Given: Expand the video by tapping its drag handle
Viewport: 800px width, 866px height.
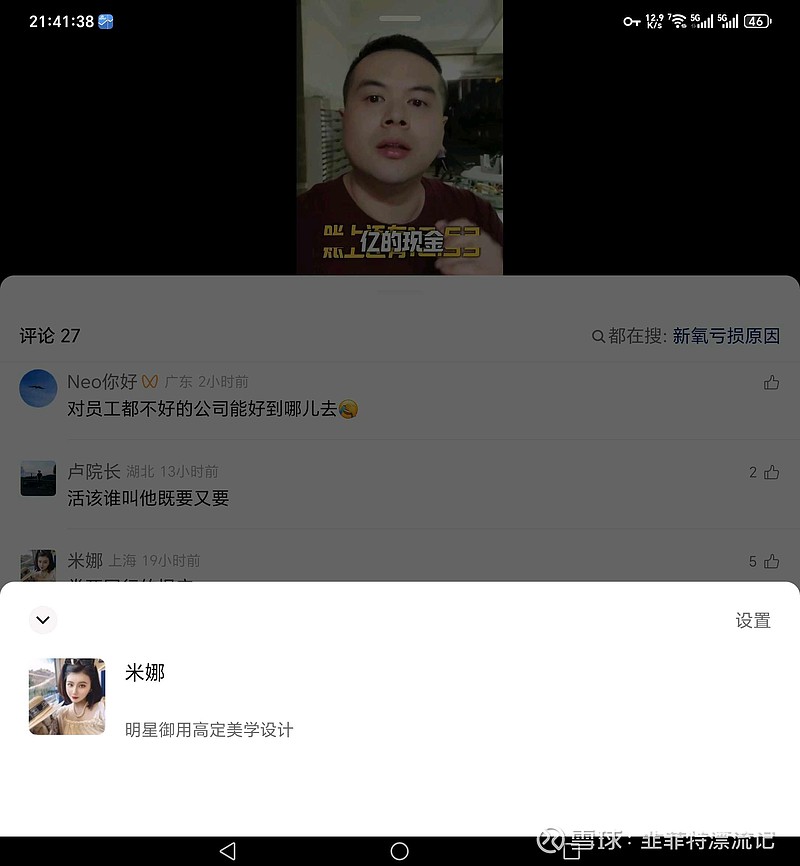Looking at the screenshot, I should [399, 17].
